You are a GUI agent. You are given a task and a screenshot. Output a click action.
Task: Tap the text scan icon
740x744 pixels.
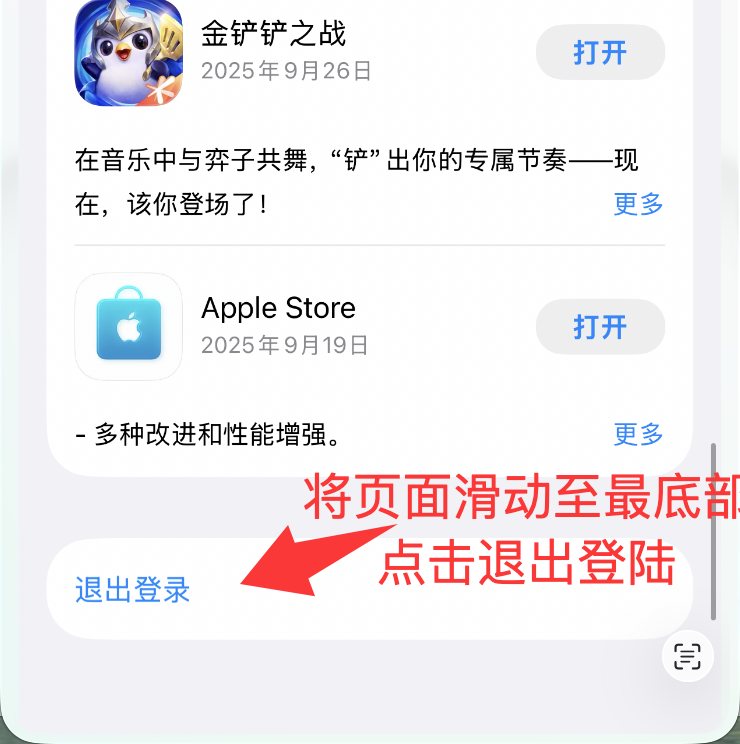pos(688,657)
